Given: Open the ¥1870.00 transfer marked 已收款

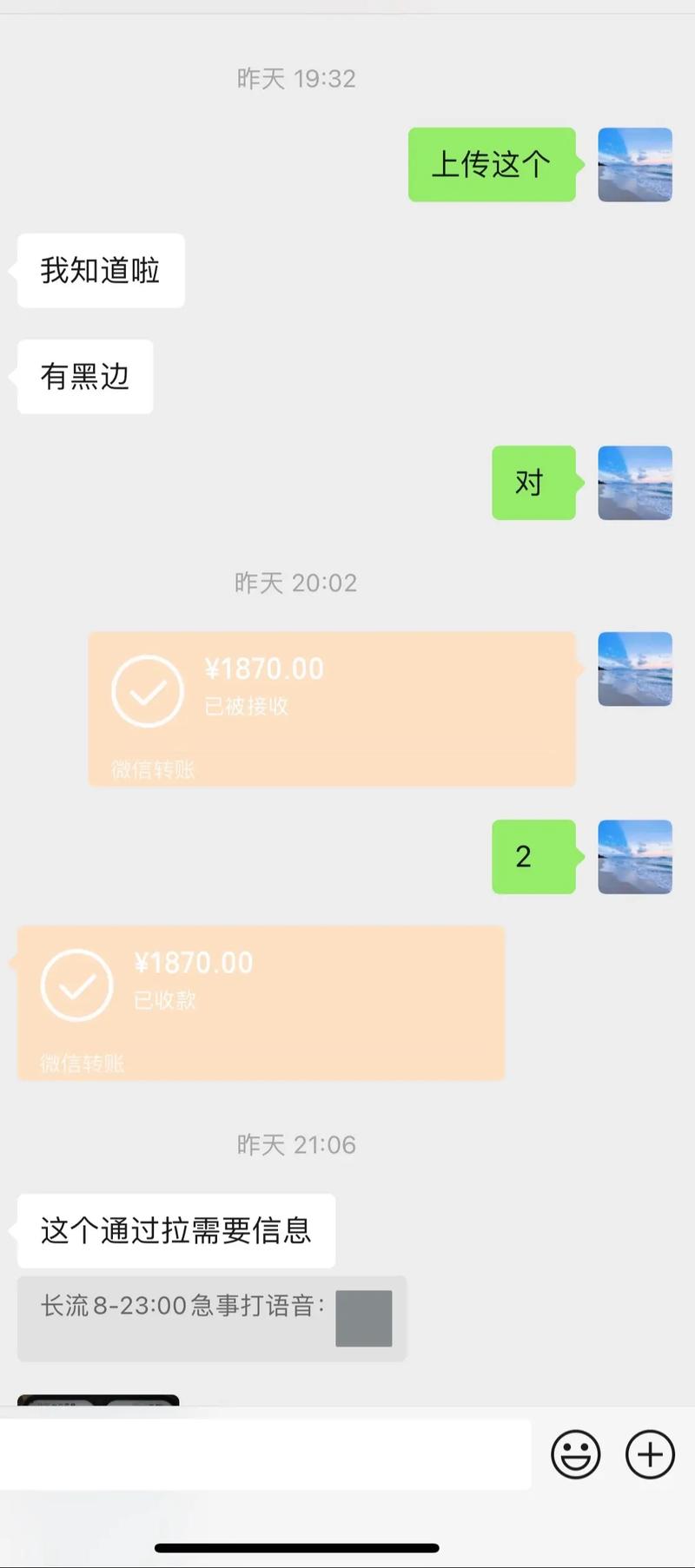Looking at the screenshot, I should pos(261,1002).
